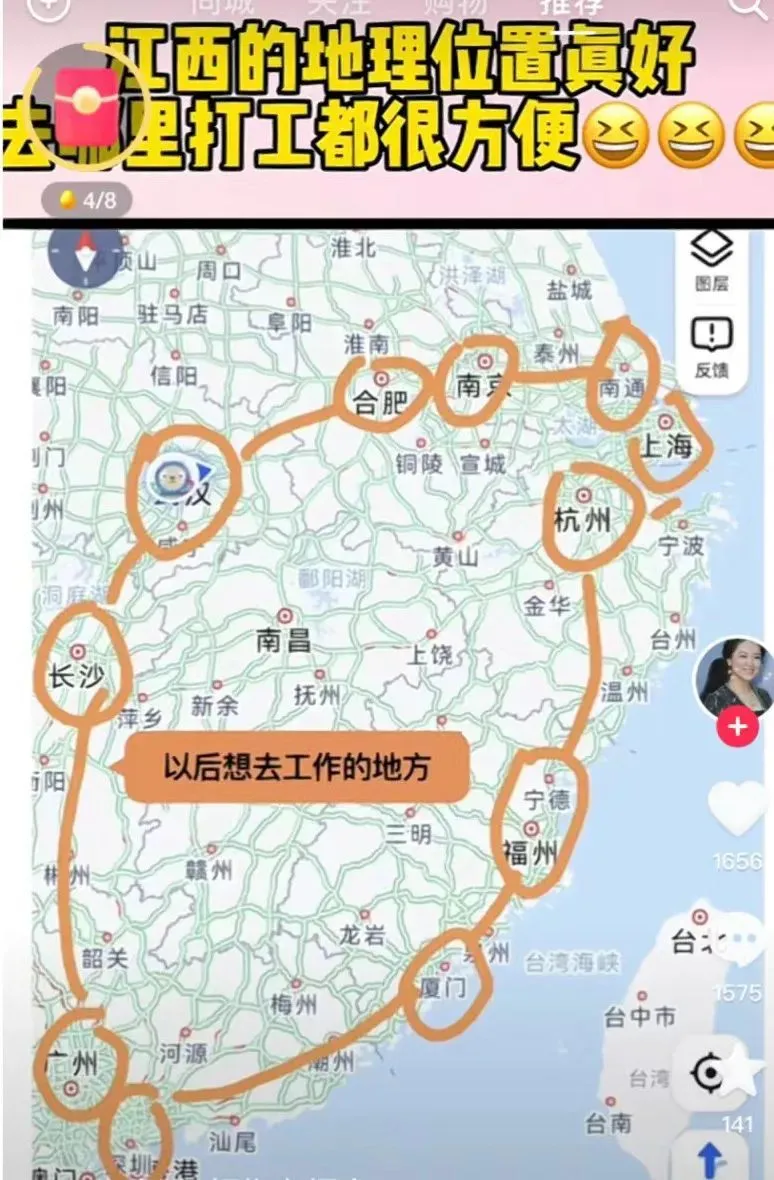Open the video creator's profile avatar
The width and height of the screenshot is (774, 1180).
click(736, 678)
